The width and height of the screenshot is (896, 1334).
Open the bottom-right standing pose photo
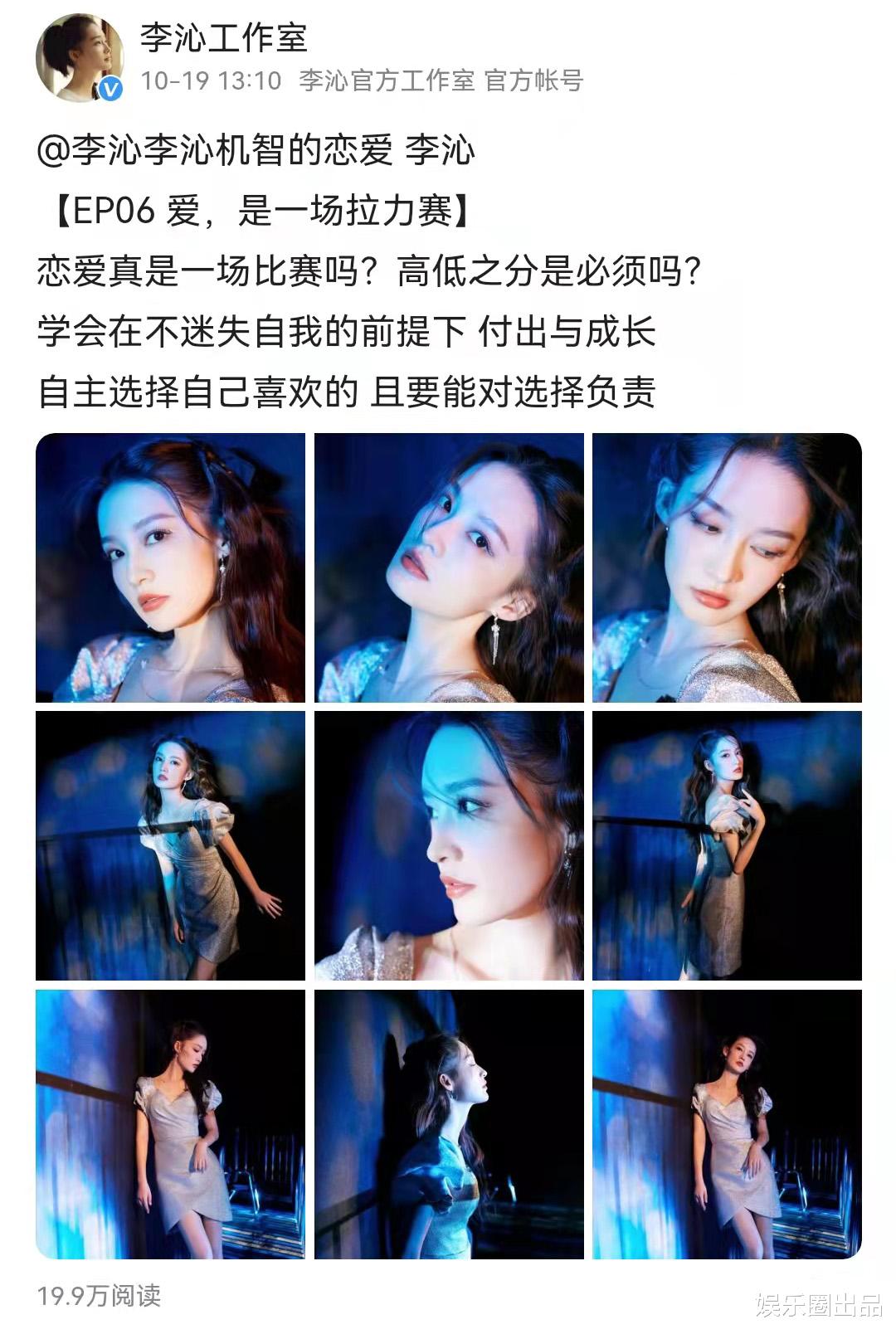(726, 1124)
